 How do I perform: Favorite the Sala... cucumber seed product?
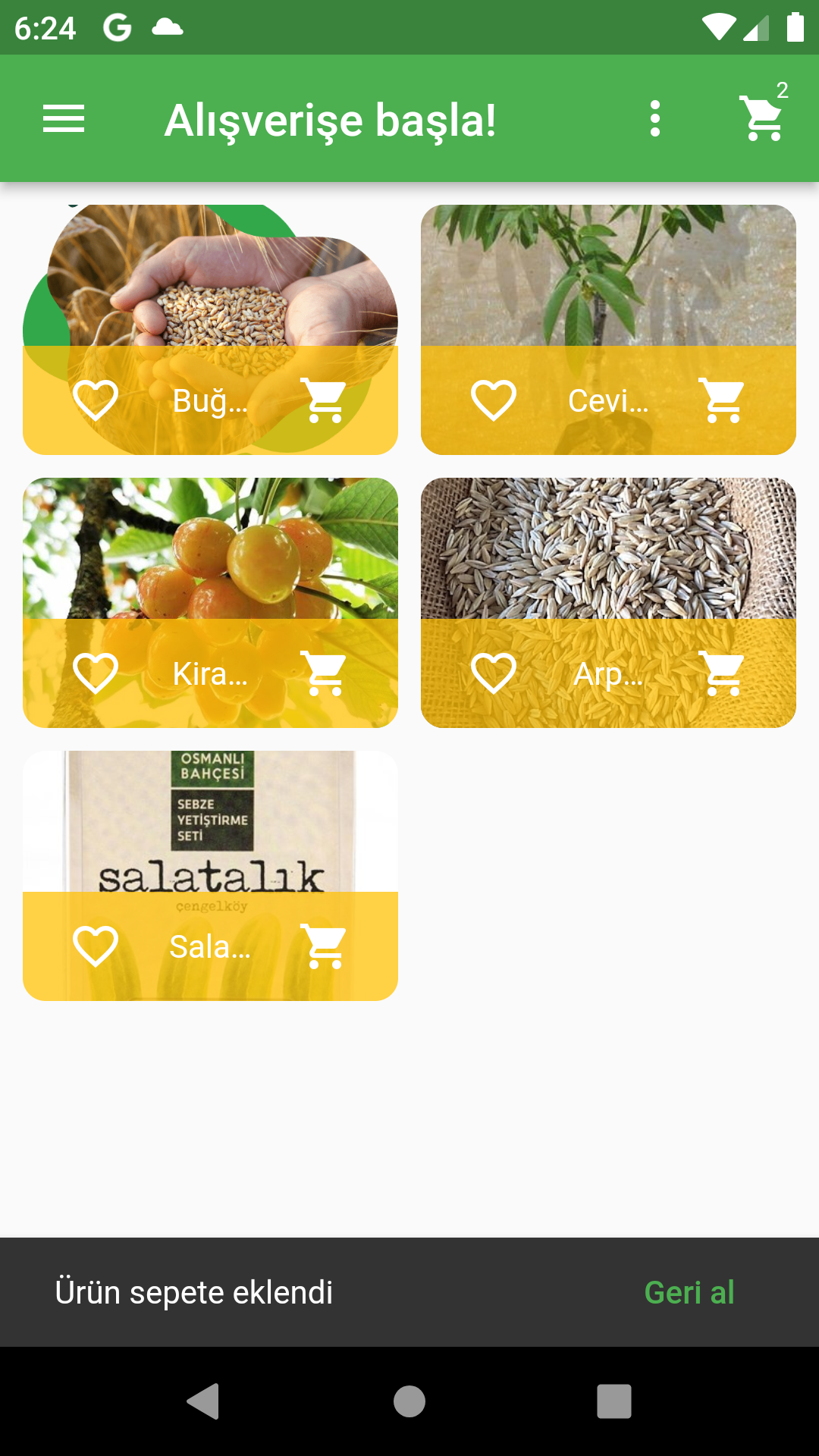(96, 946)
